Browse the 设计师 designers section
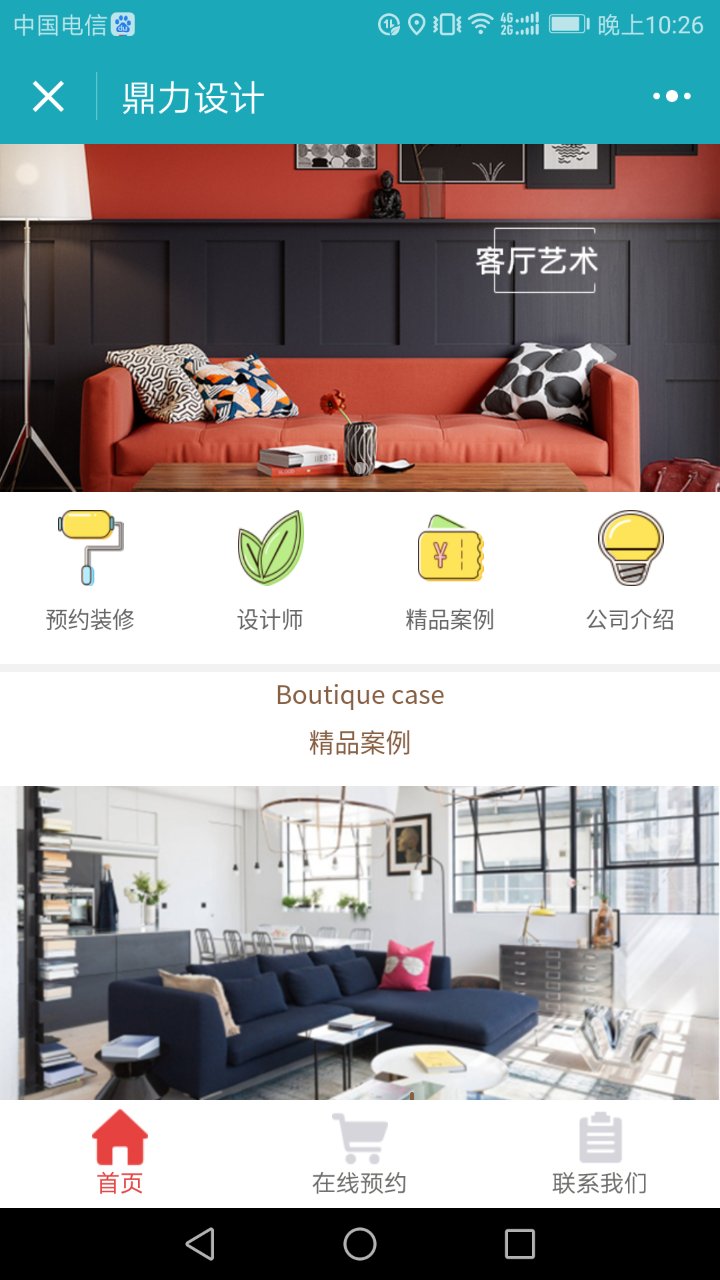The image size is (720, 1280). 270,570
